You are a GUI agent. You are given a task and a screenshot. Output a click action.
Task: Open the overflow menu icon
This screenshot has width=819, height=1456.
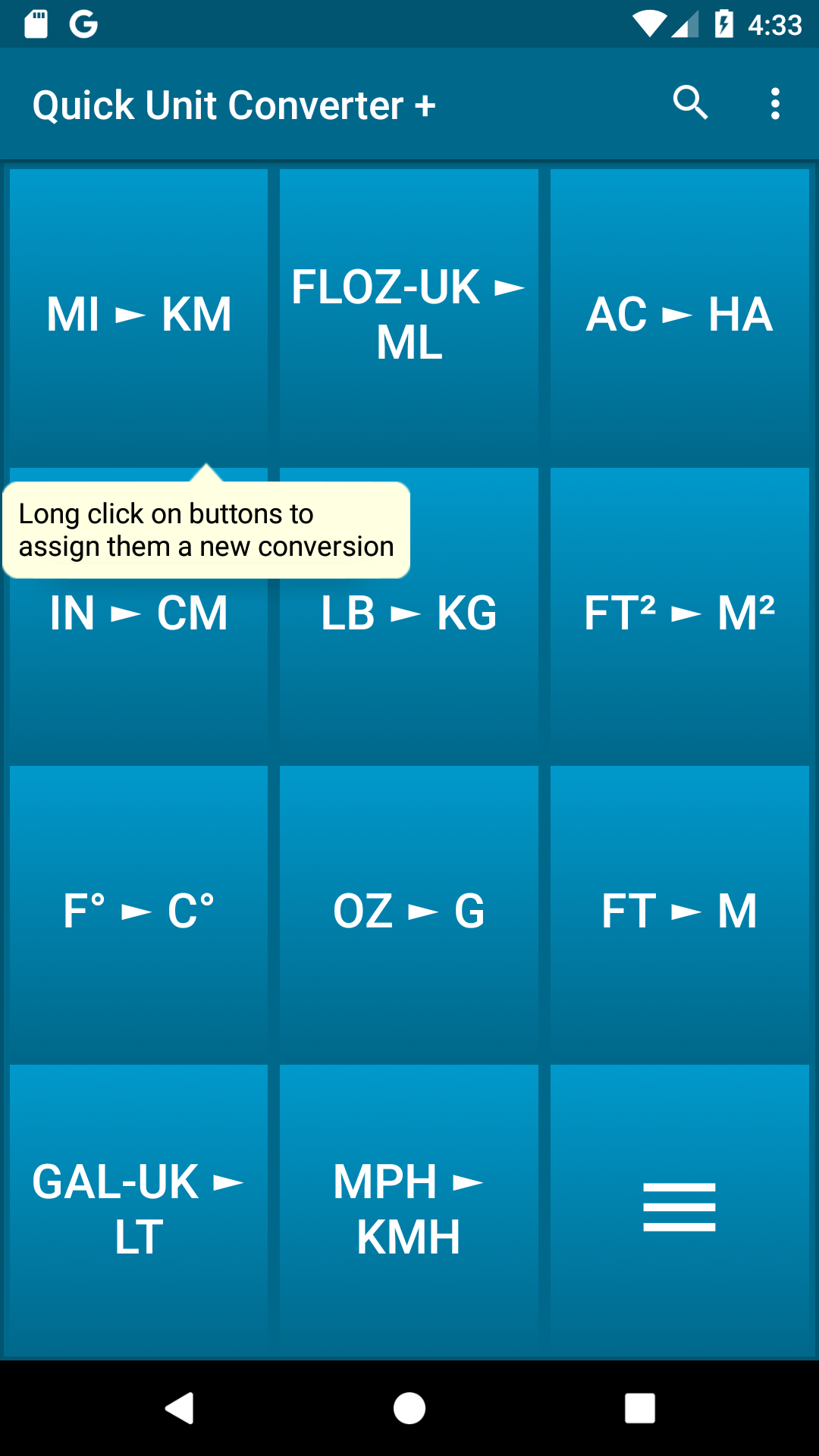(775, 103)
